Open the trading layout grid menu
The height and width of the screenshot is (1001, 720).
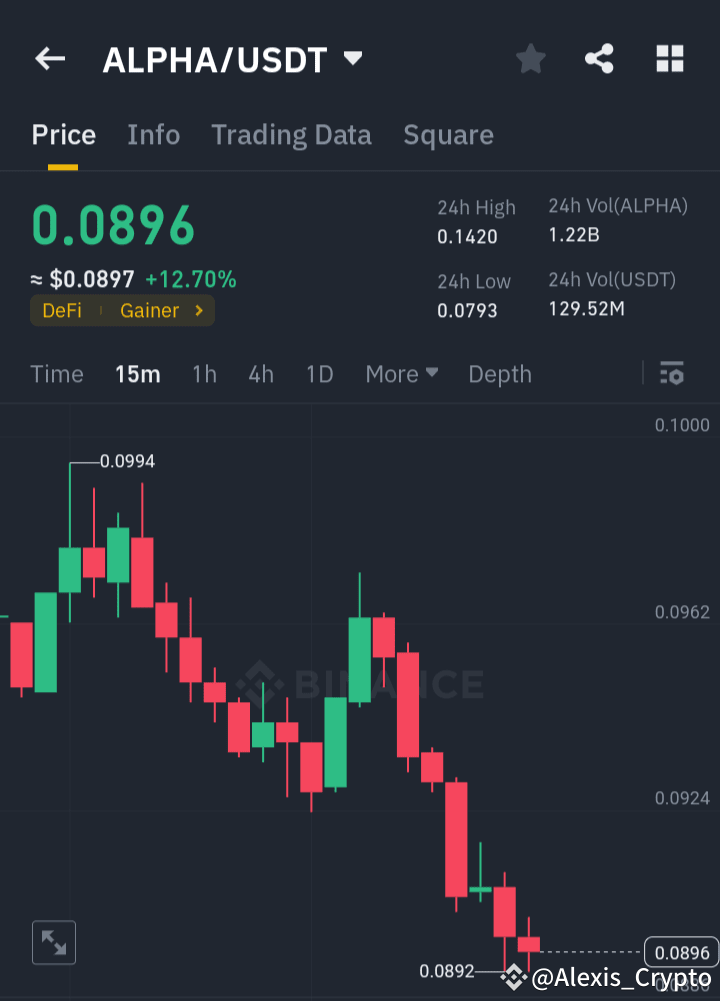[x=669, y=58]
